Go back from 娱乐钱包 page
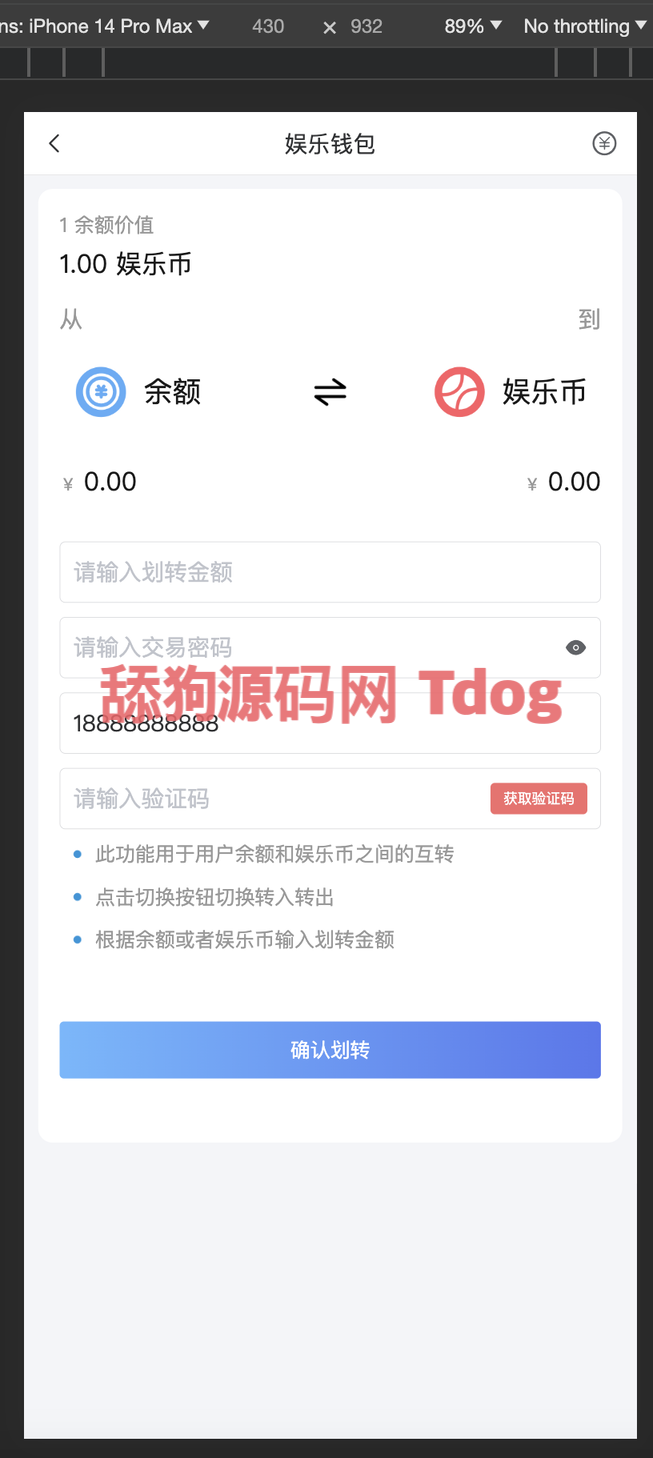 (x=55, y=144)
